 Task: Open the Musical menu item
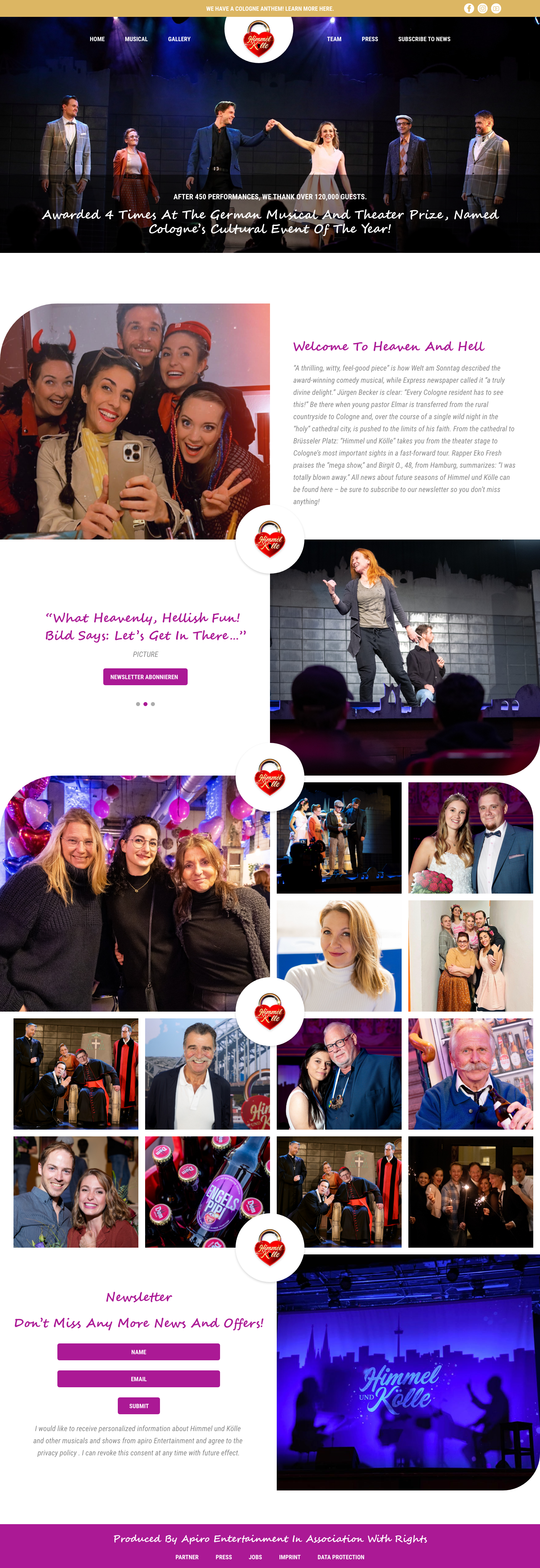pos(136,39)
